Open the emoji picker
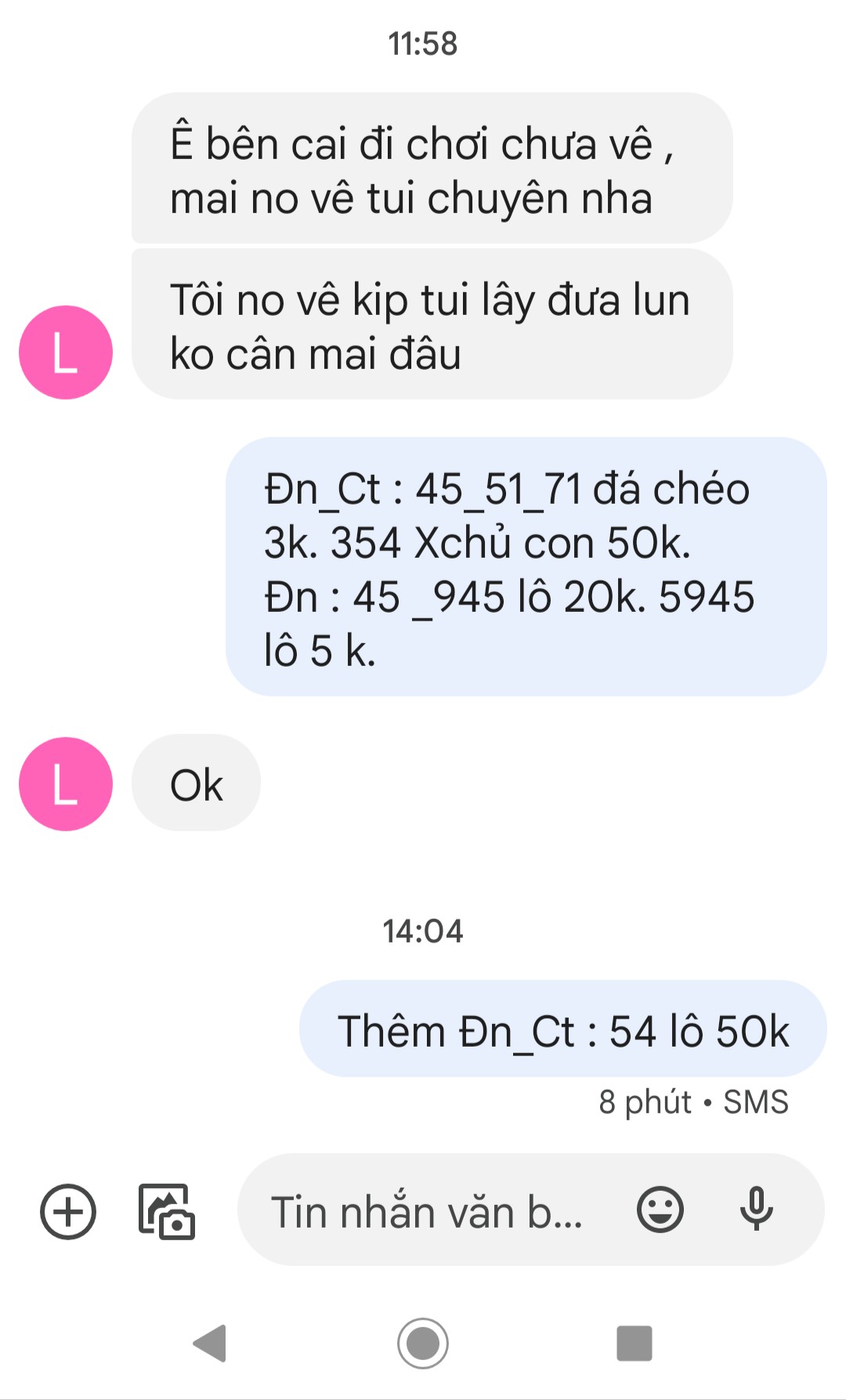This screenshot has height=1400, width=846. 660,1210
